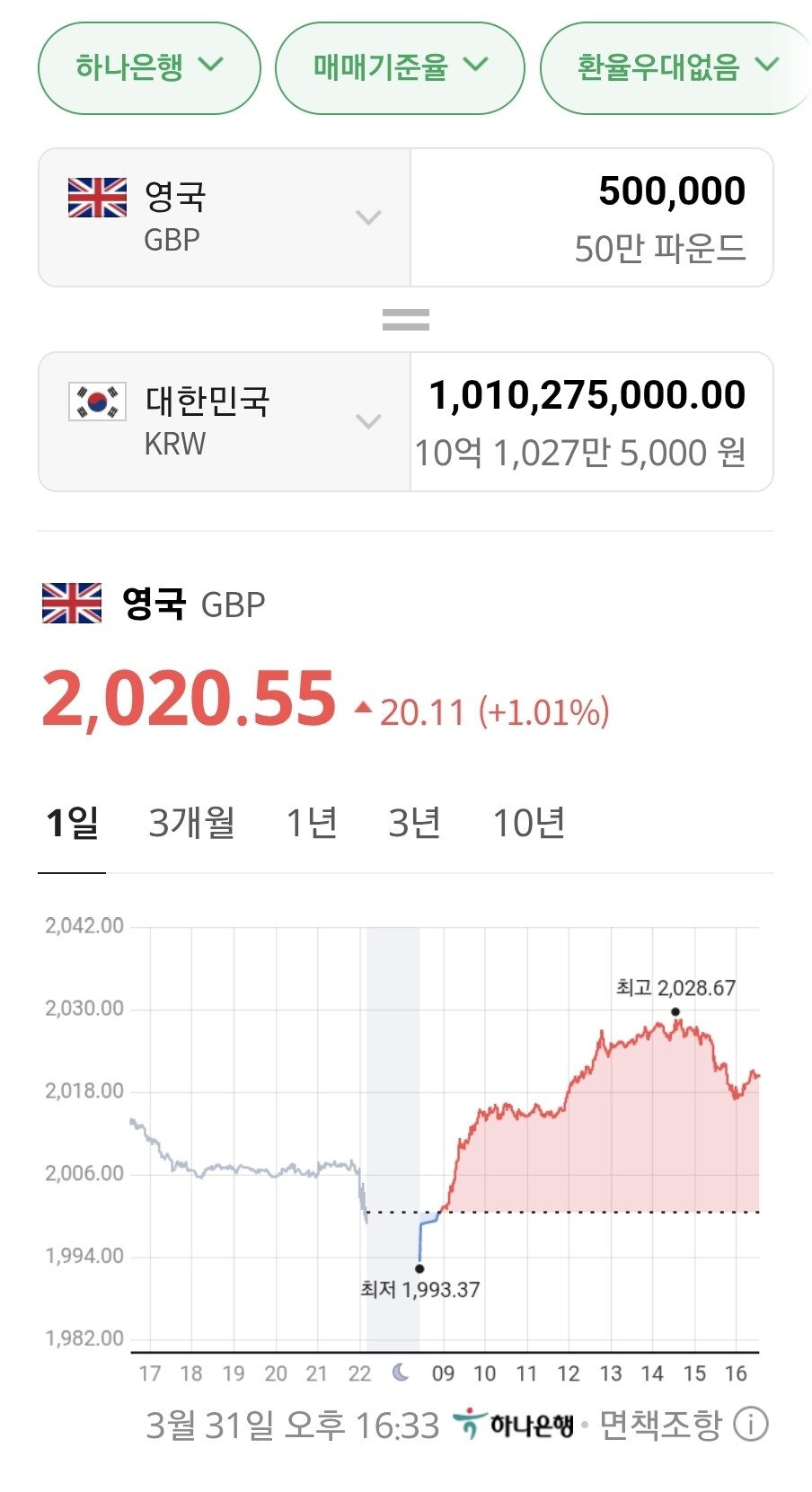Edit the 500,000 pound amount field
This screenshot has height=1492, width=812.
point(592,217)
